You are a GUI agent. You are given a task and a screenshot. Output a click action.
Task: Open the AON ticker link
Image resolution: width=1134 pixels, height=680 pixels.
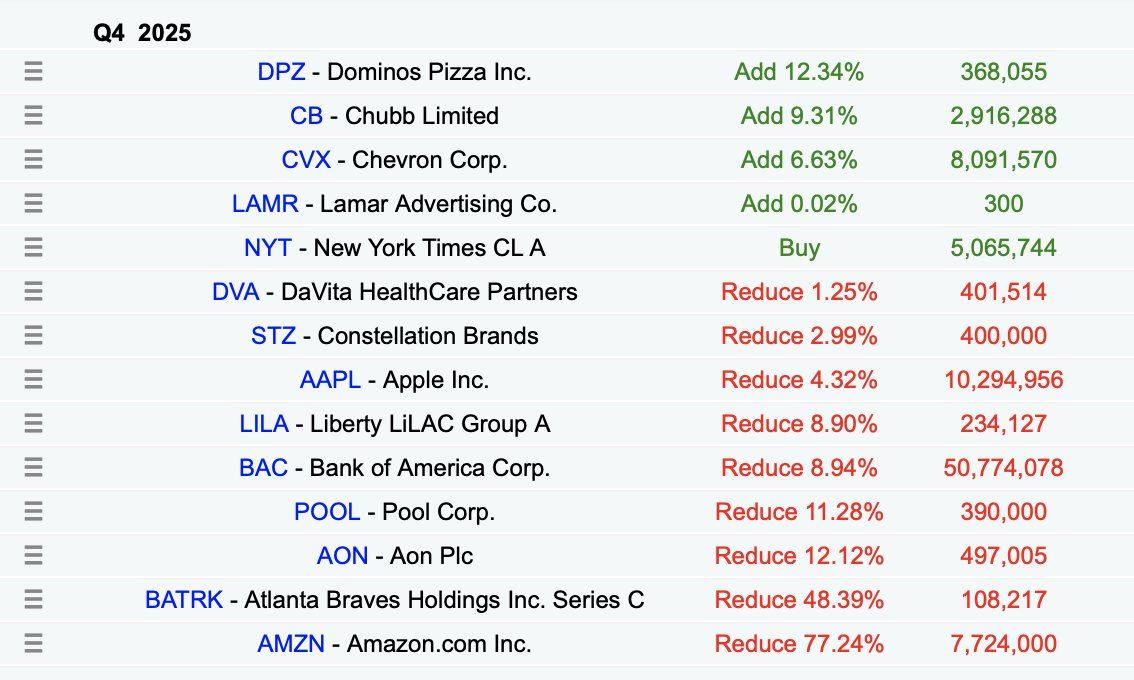342,556
